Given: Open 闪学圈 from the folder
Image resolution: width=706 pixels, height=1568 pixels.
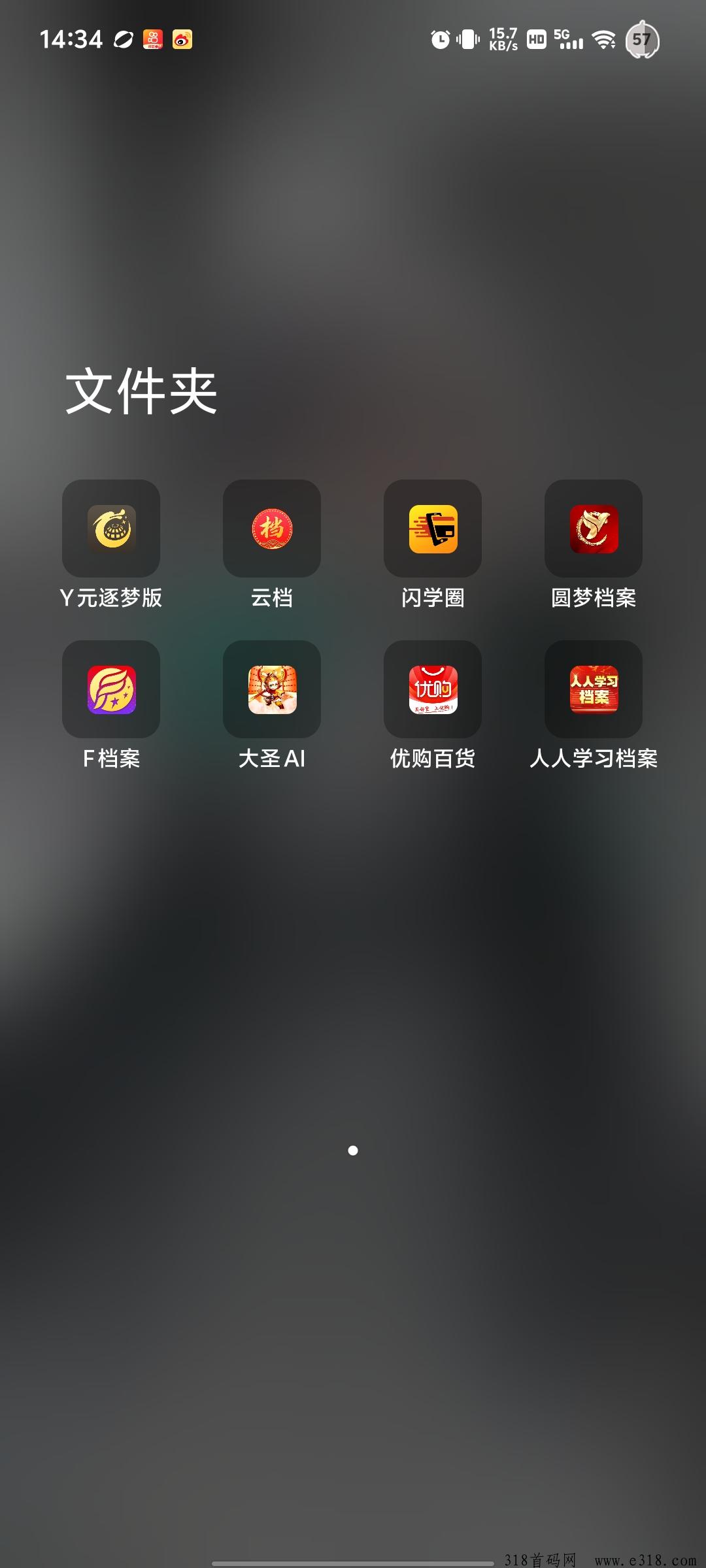Looking at the screenshot, I should click(433, 529).
